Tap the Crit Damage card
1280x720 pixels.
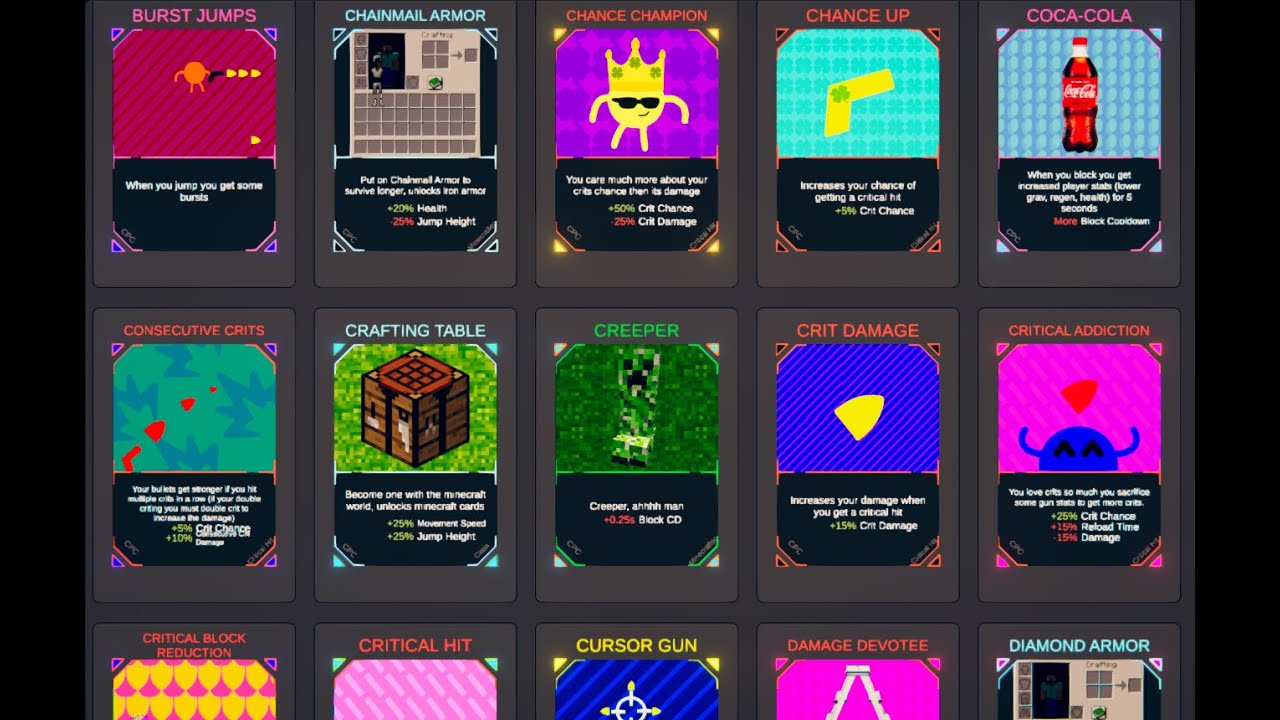click(x=858, y=455)
